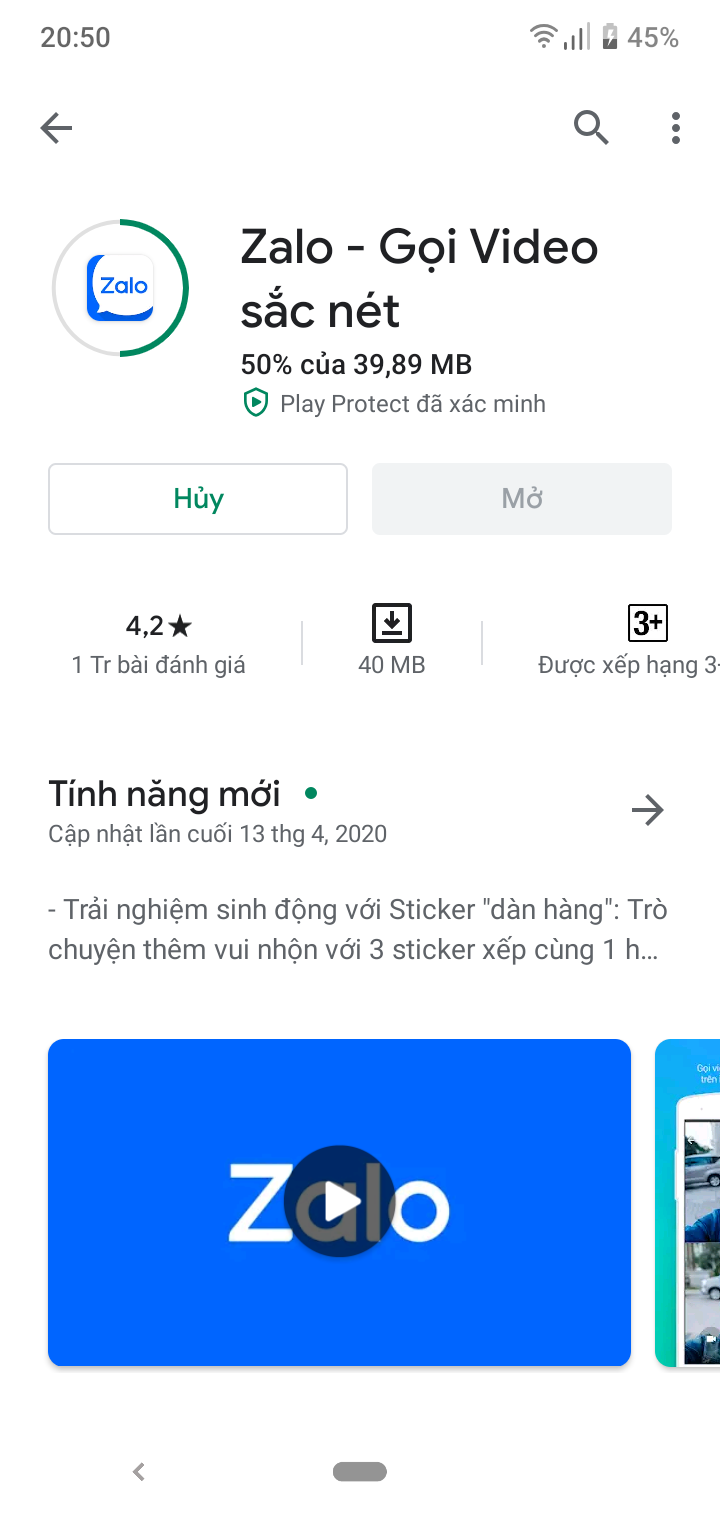Screen dimensions: 720x1520
Task: View the 1 Tr bài đánh giá ratings
Action: point(159,644)
